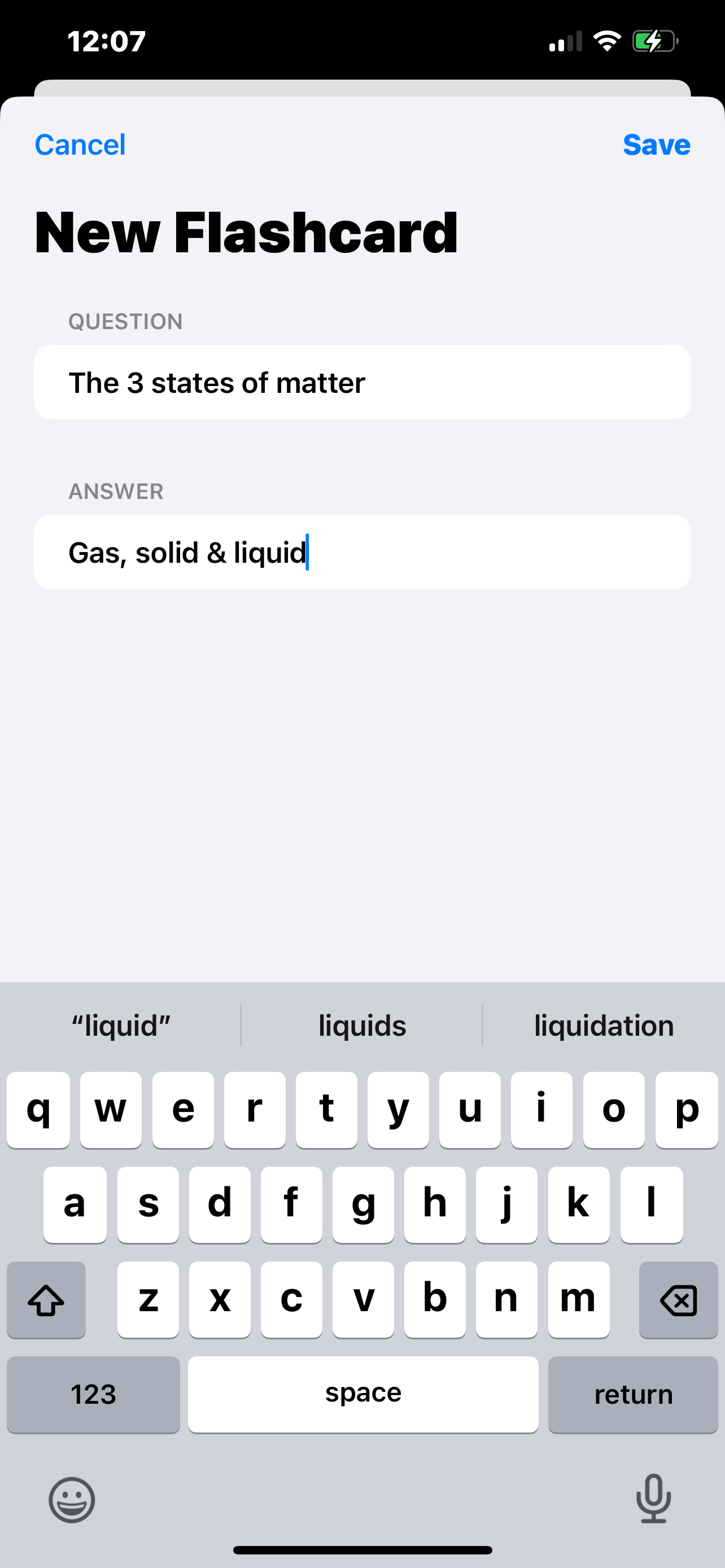Choose the liquids autocorrect suggestion
The height and width of the screenshot is (1568, 725).
coord(362,1024)
